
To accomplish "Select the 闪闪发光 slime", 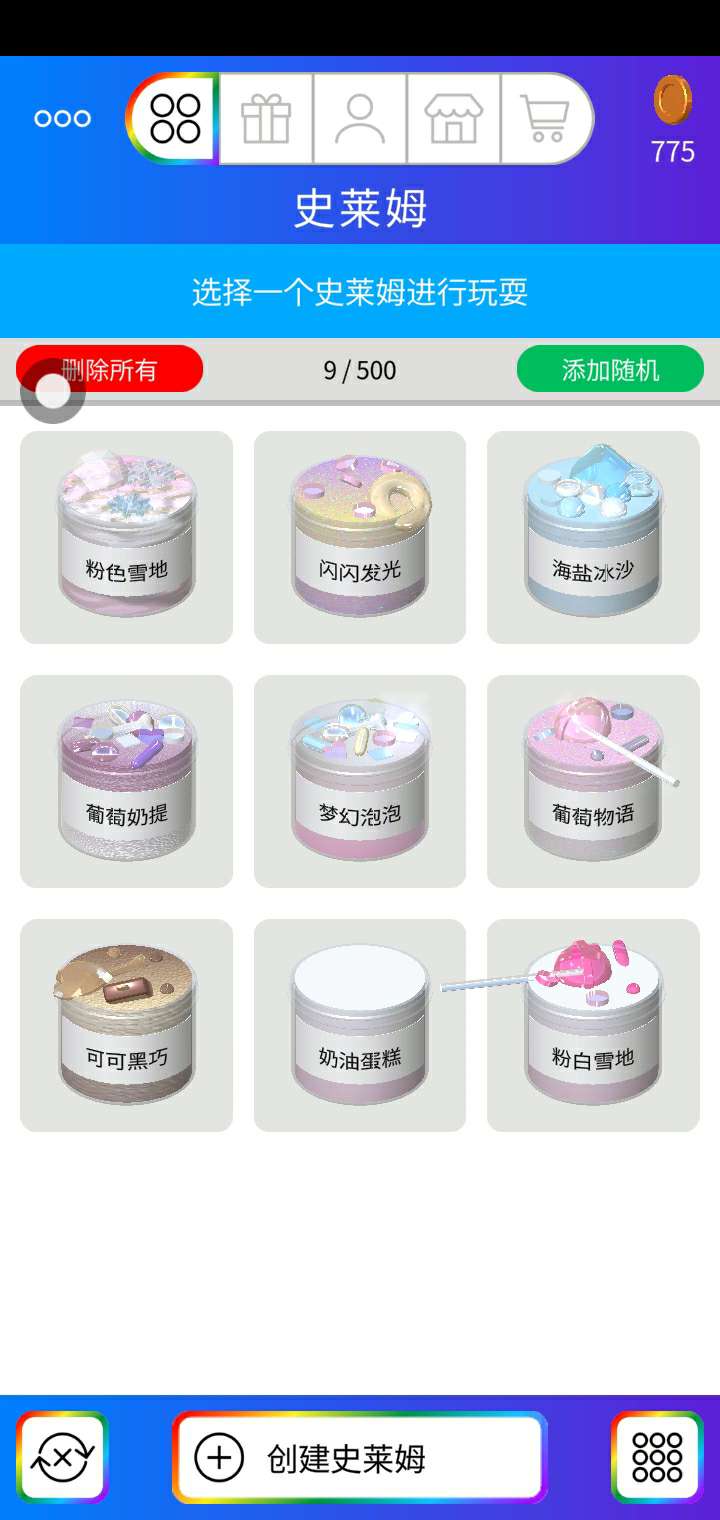I will (x=360, y=537).
